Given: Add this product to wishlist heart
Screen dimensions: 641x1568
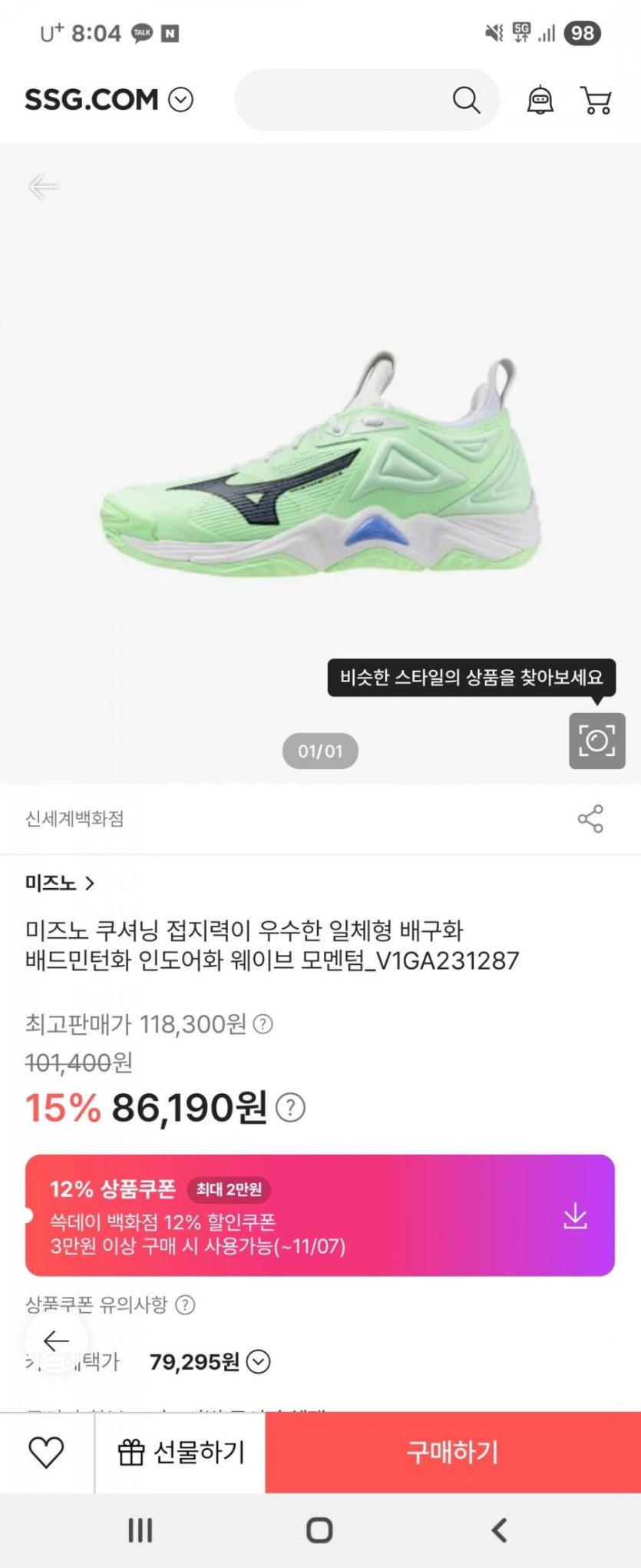Looking at the screenshot, I should coord(46,1453).
